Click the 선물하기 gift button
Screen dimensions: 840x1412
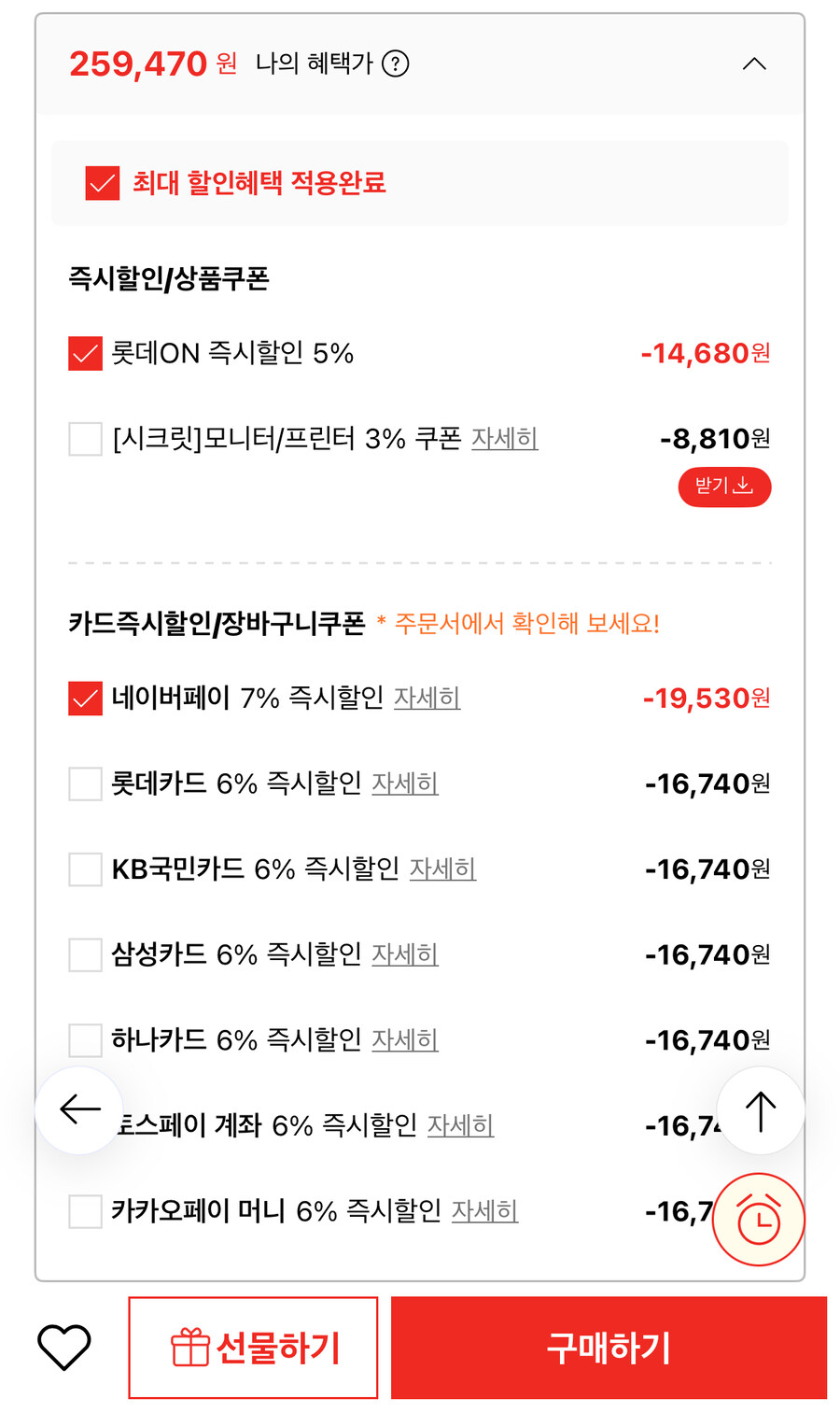click(x=253, y=1347)
